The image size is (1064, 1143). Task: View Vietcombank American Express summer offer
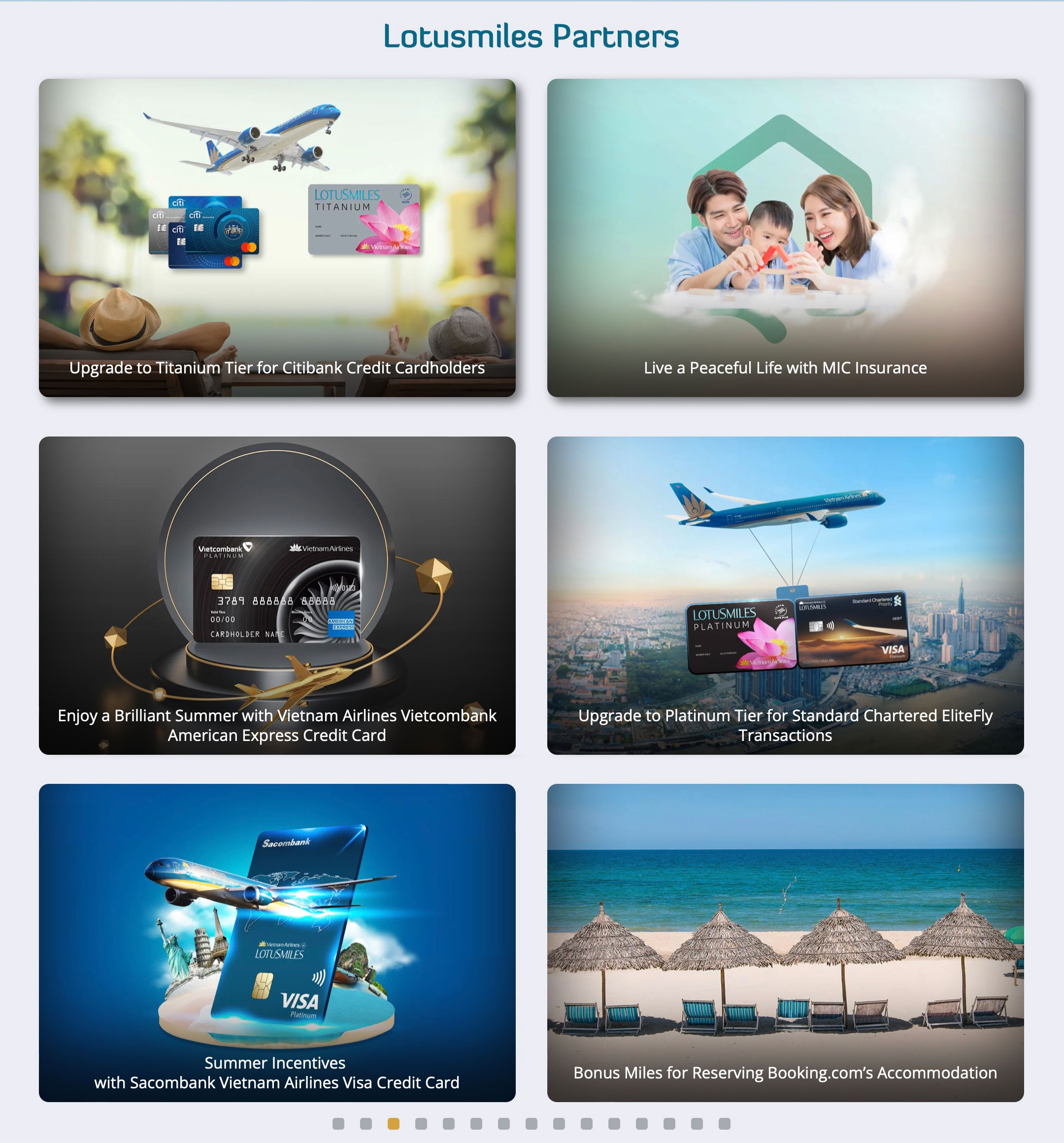(x=277, y=595)
